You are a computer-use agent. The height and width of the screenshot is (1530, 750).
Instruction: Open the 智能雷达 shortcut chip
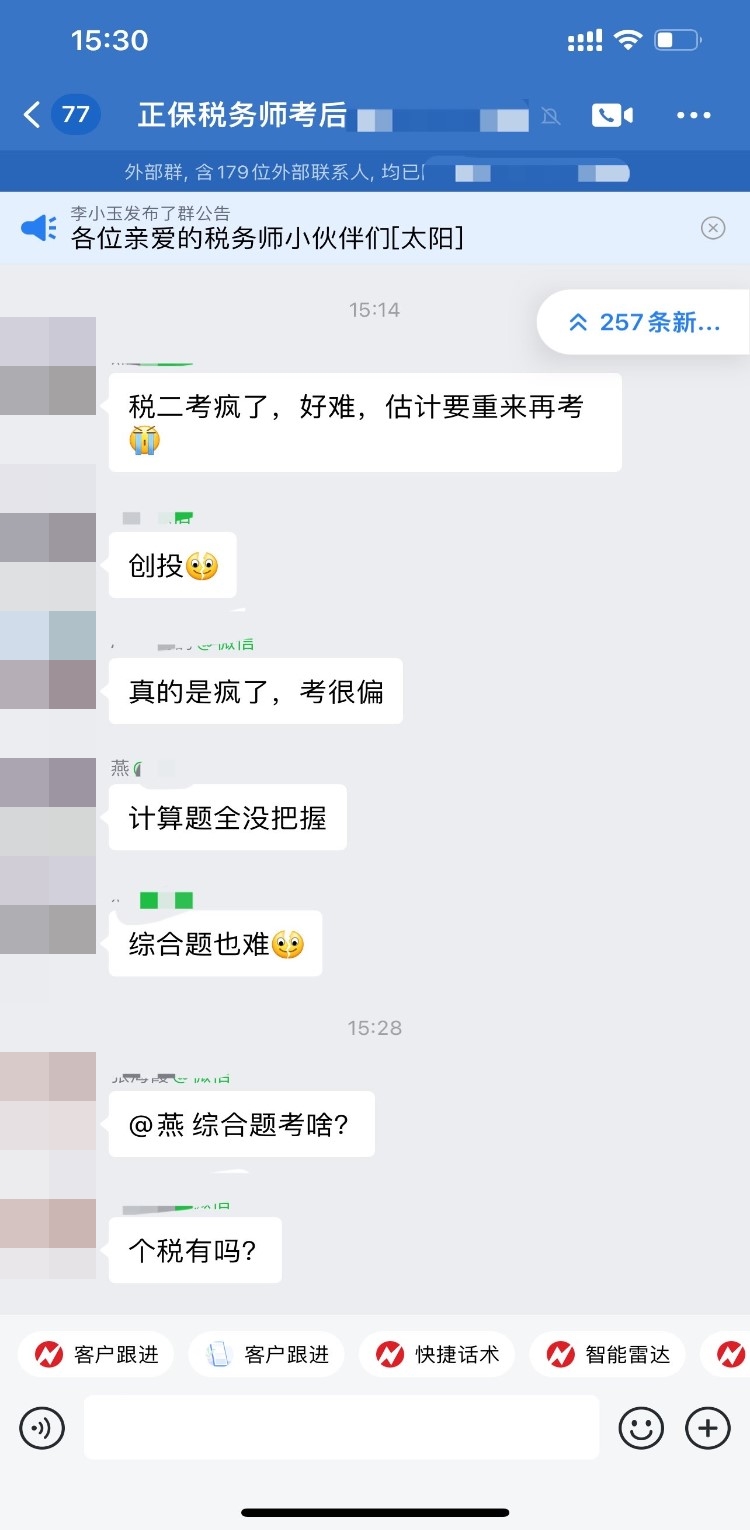click(608, 1354)
